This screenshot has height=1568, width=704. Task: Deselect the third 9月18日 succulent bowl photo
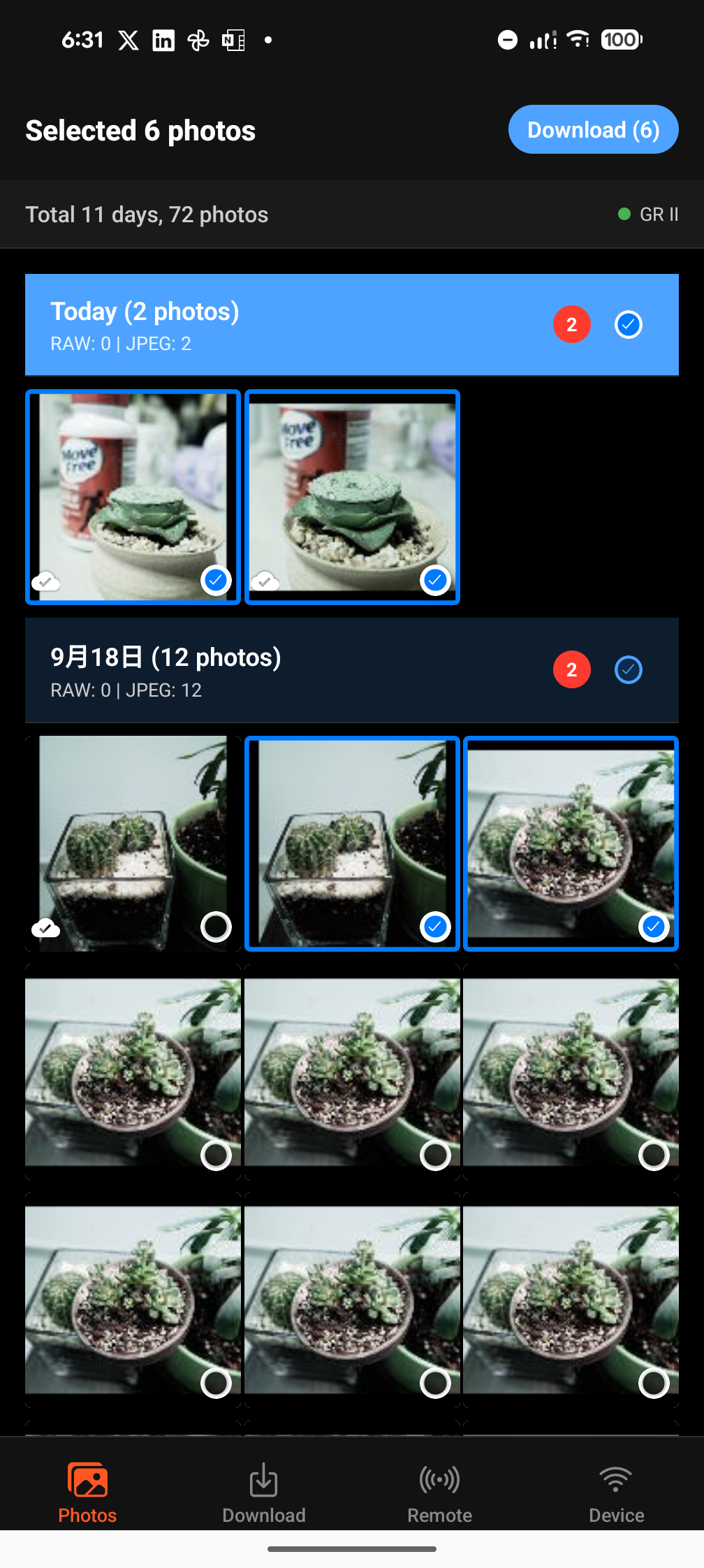pos(654,927)
